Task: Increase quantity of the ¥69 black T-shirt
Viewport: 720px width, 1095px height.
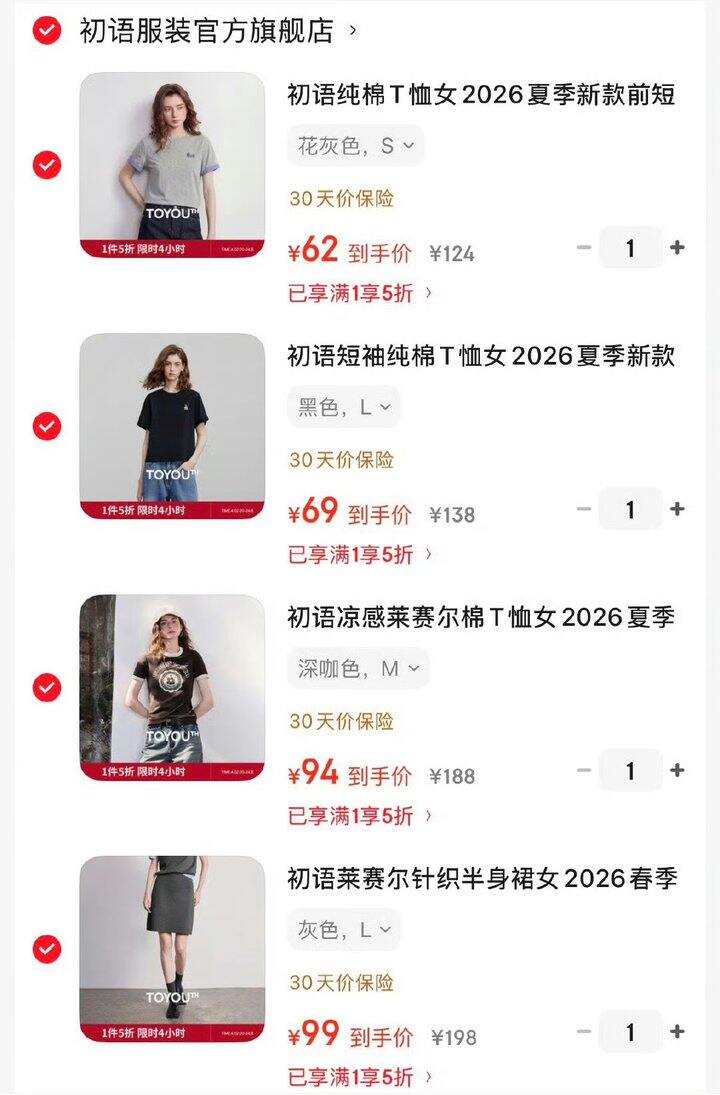Action: pos(678,509)
